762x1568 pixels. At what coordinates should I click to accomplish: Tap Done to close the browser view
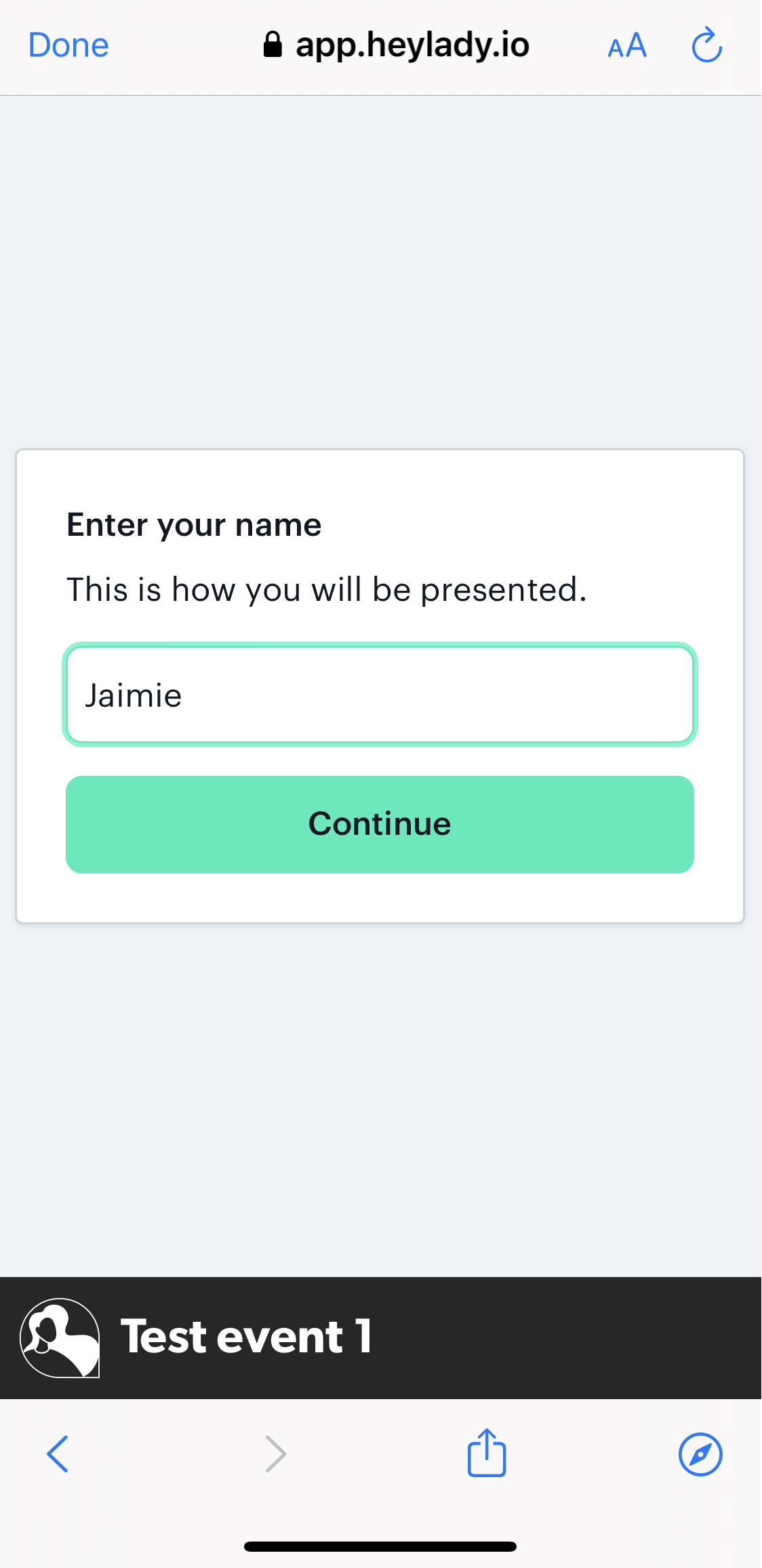[68, 46]
